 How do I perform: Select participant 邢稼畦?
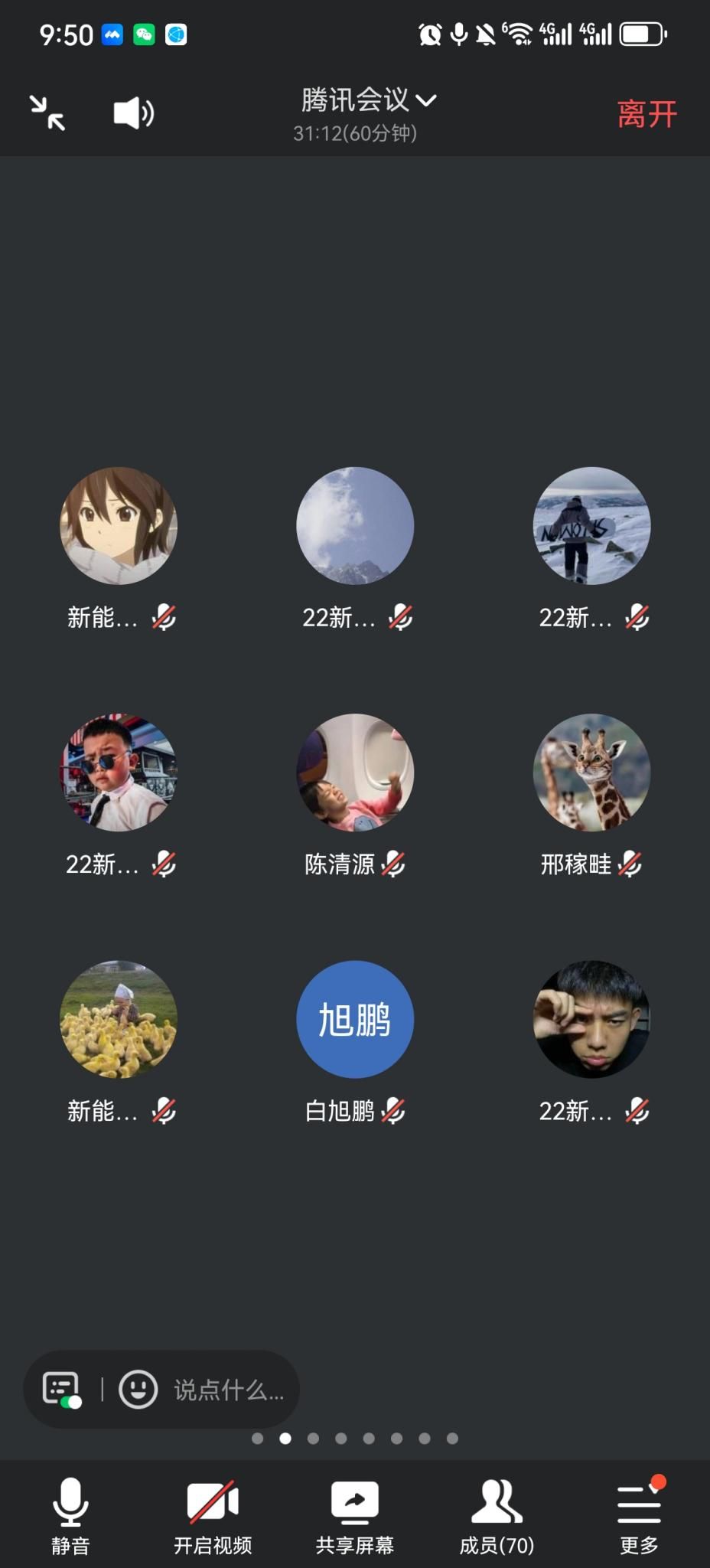point(591,773)
